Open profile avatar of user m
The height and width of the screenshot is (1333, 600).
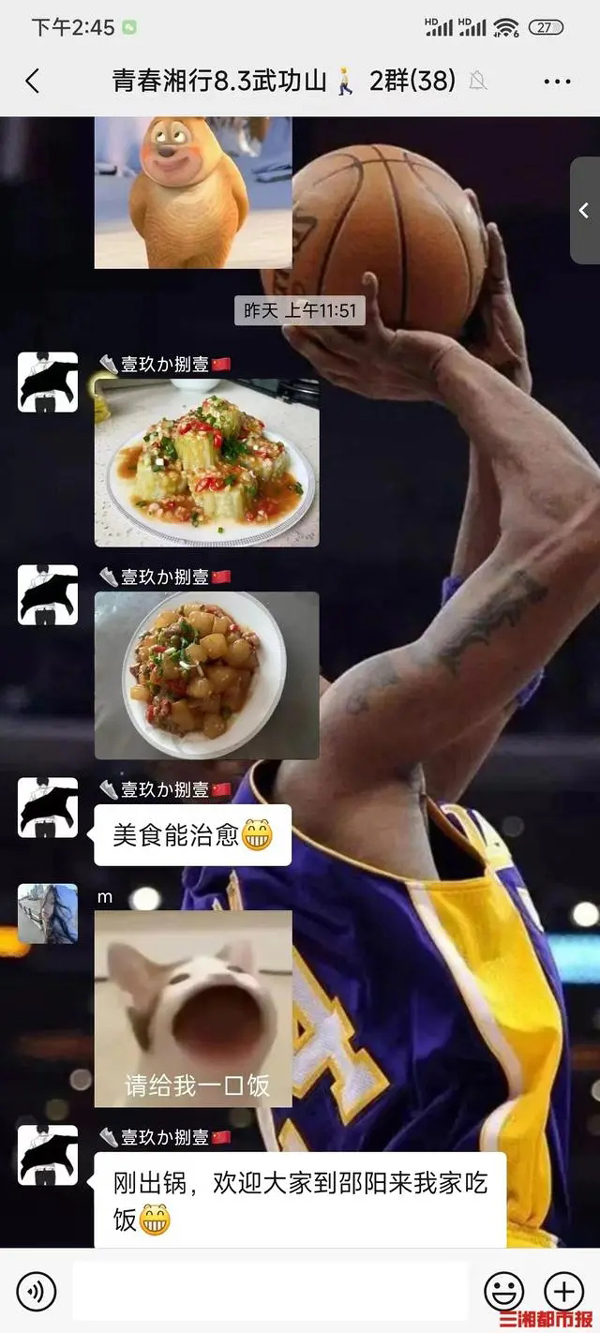(x=48, y=914)
